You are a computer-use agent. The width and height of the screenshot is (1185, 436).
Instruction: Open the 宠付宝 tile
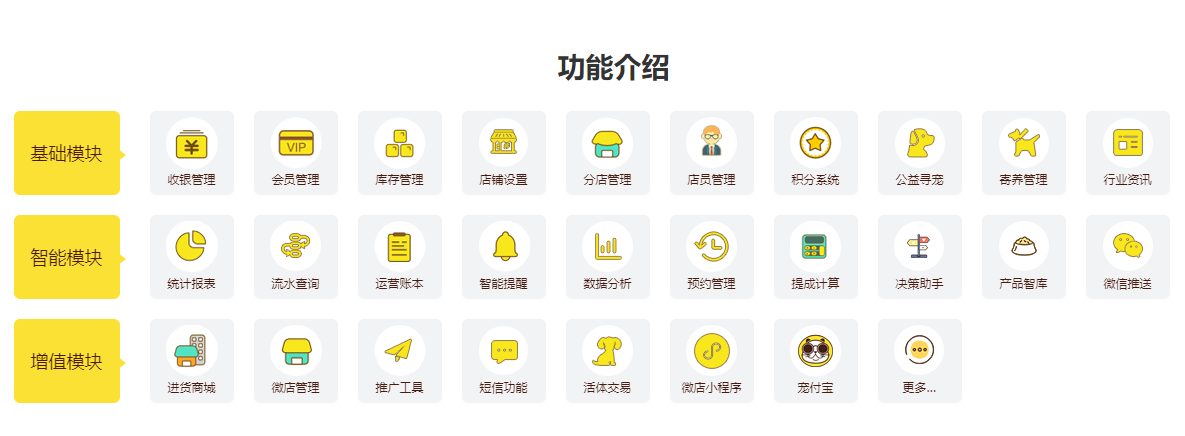(816, 361)
